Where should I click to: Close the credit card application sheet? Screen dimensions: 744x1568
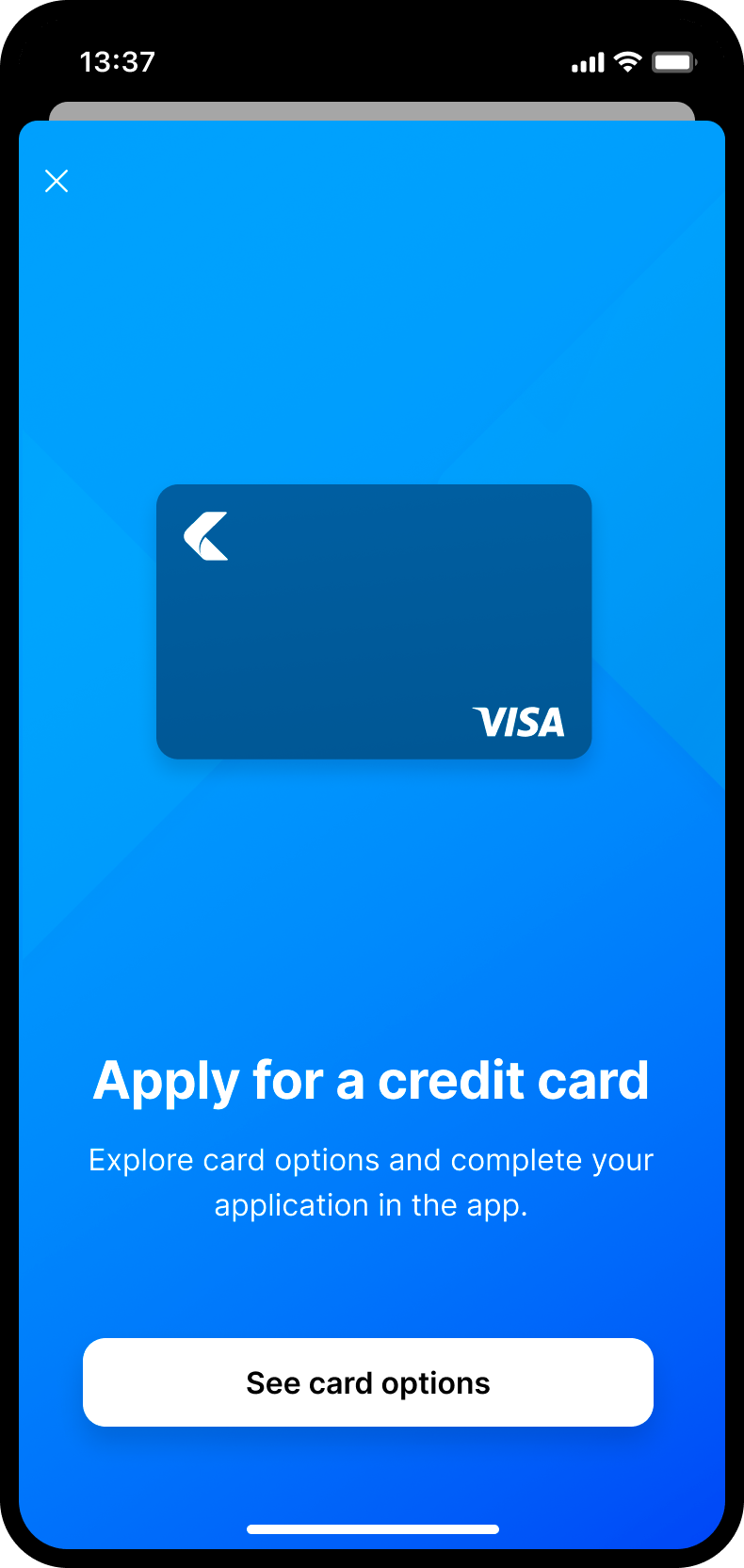click(57, 181)
